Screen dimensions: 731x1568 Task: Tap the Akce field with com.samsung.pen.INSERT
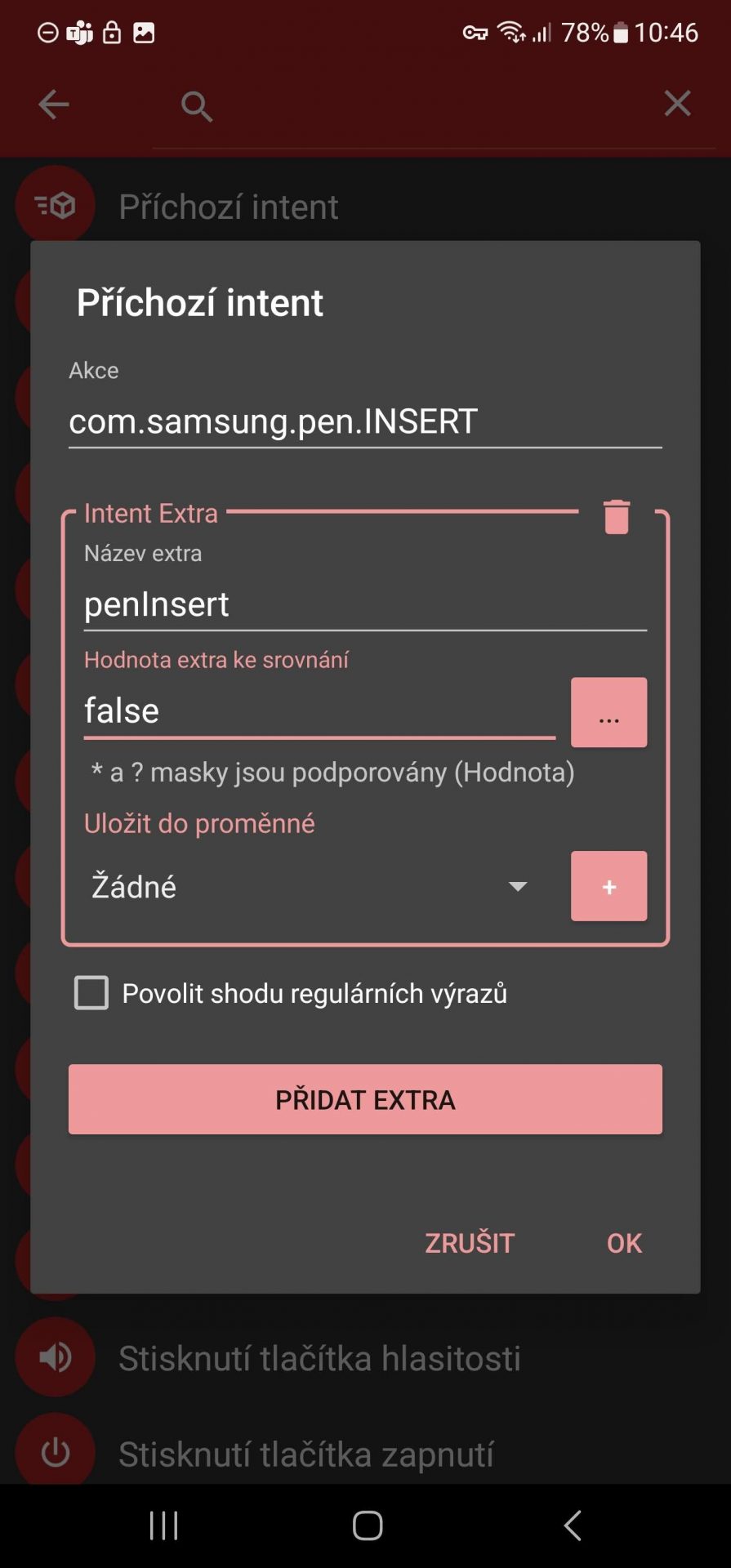pos(365,421)
